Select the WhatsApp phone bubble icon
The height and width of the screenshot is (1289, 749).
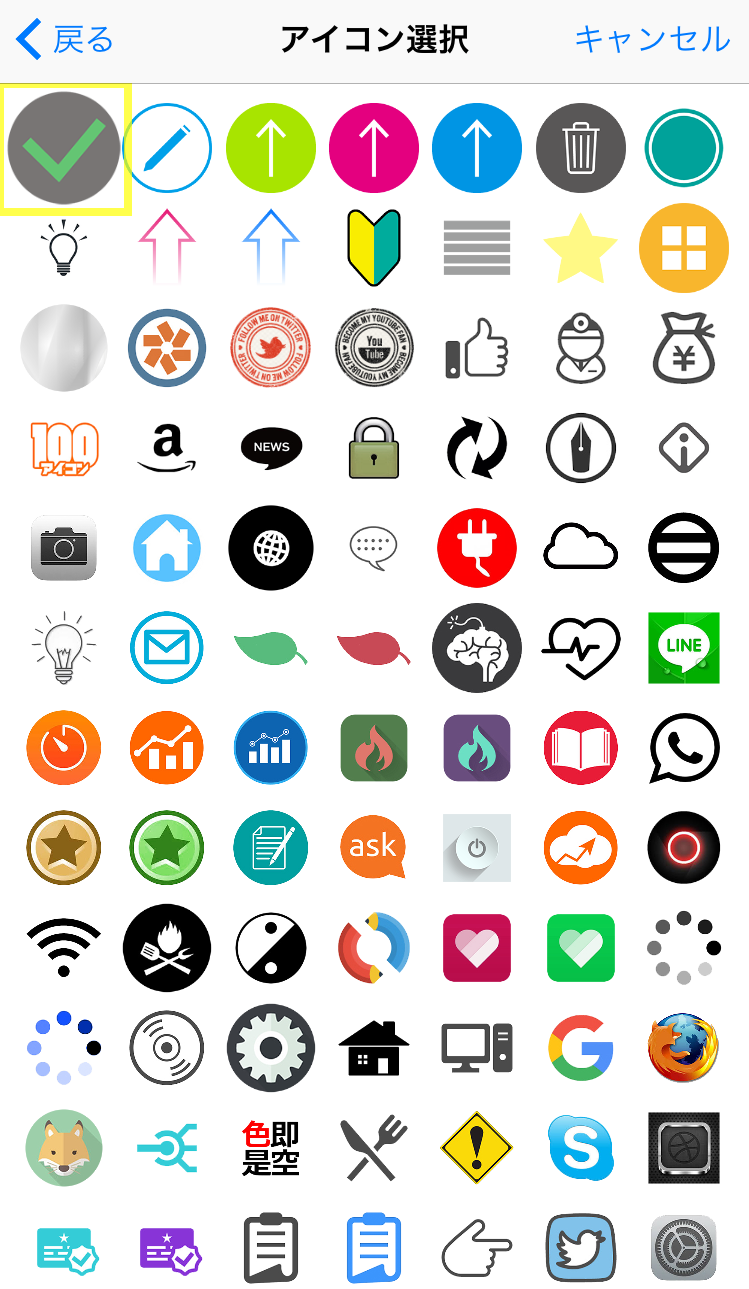pos(683,748)
